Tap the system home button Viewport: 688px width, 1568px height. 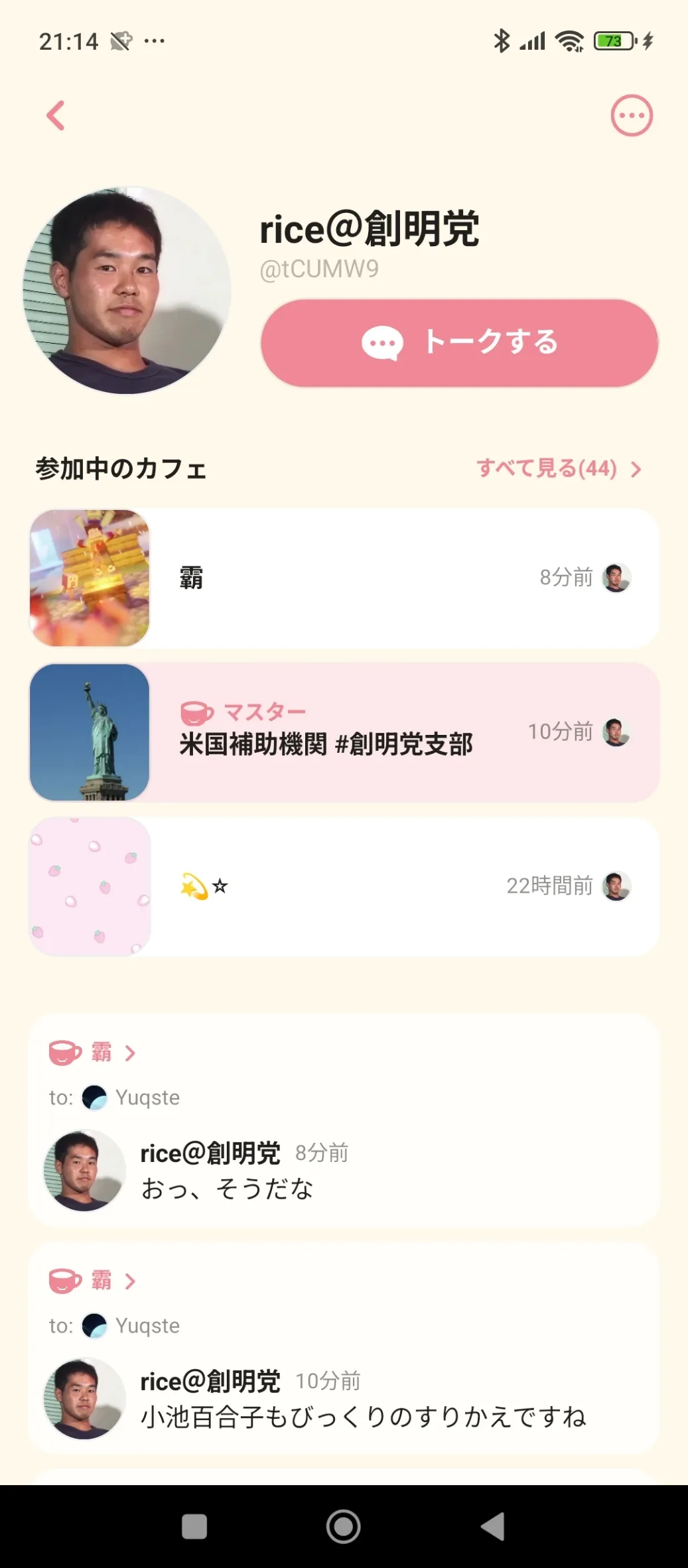[343, 1526]
